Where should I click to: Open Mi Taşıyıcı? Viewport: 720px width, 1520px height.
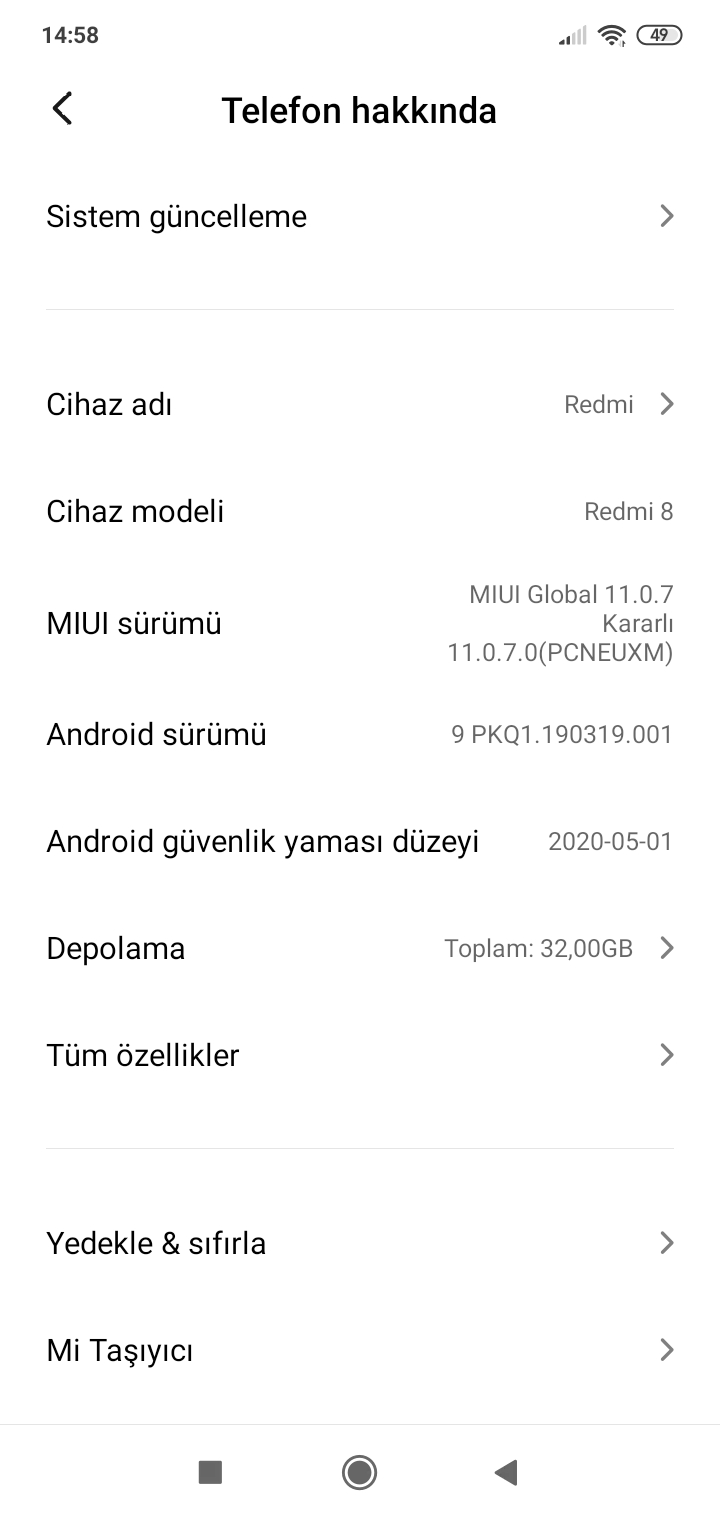click(x=360, y=1350)
